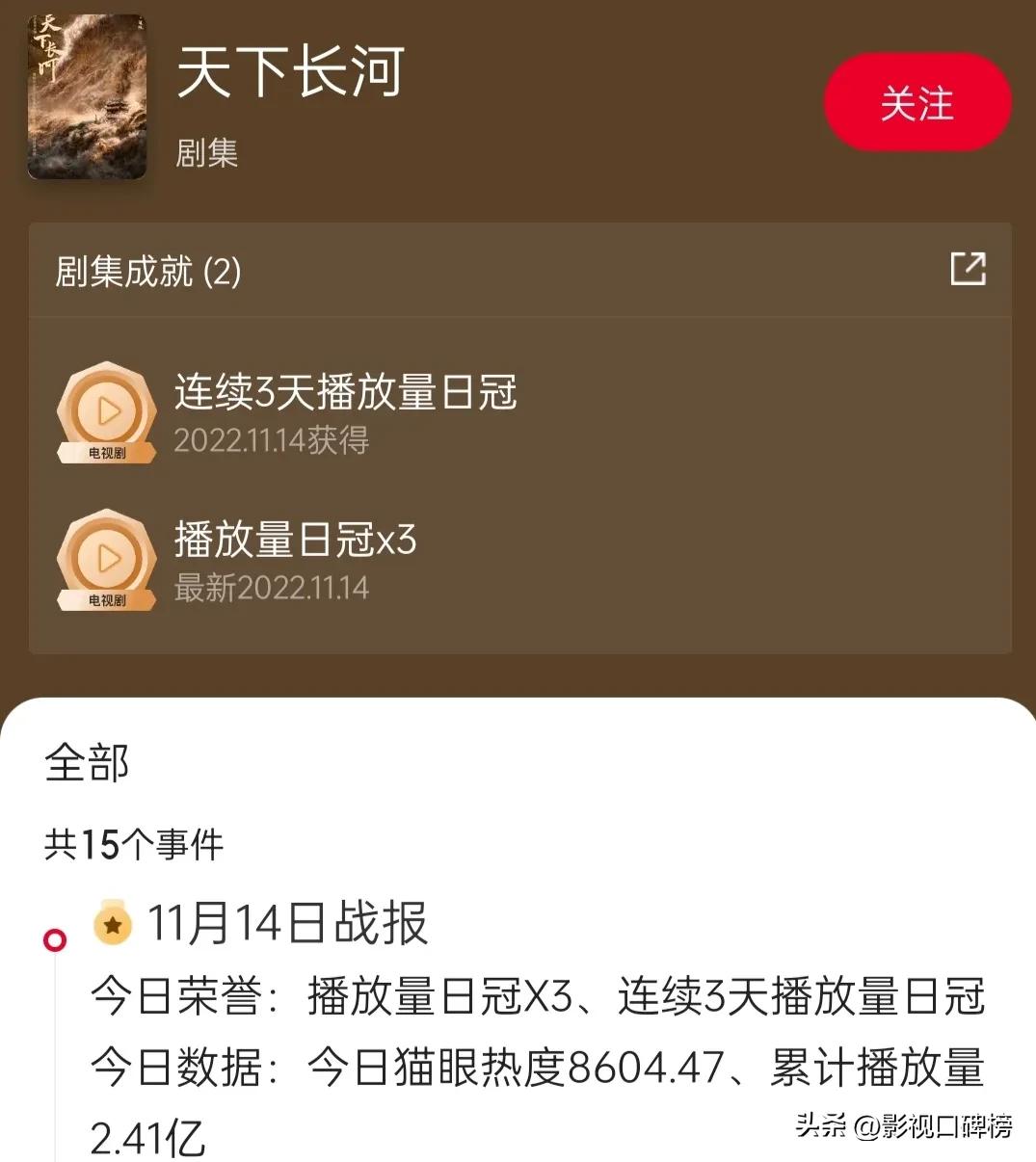Screen dimensions: 1036x1162
Task: Open the external-link icon next to 剧集成就
Action: tap(970, 269)
